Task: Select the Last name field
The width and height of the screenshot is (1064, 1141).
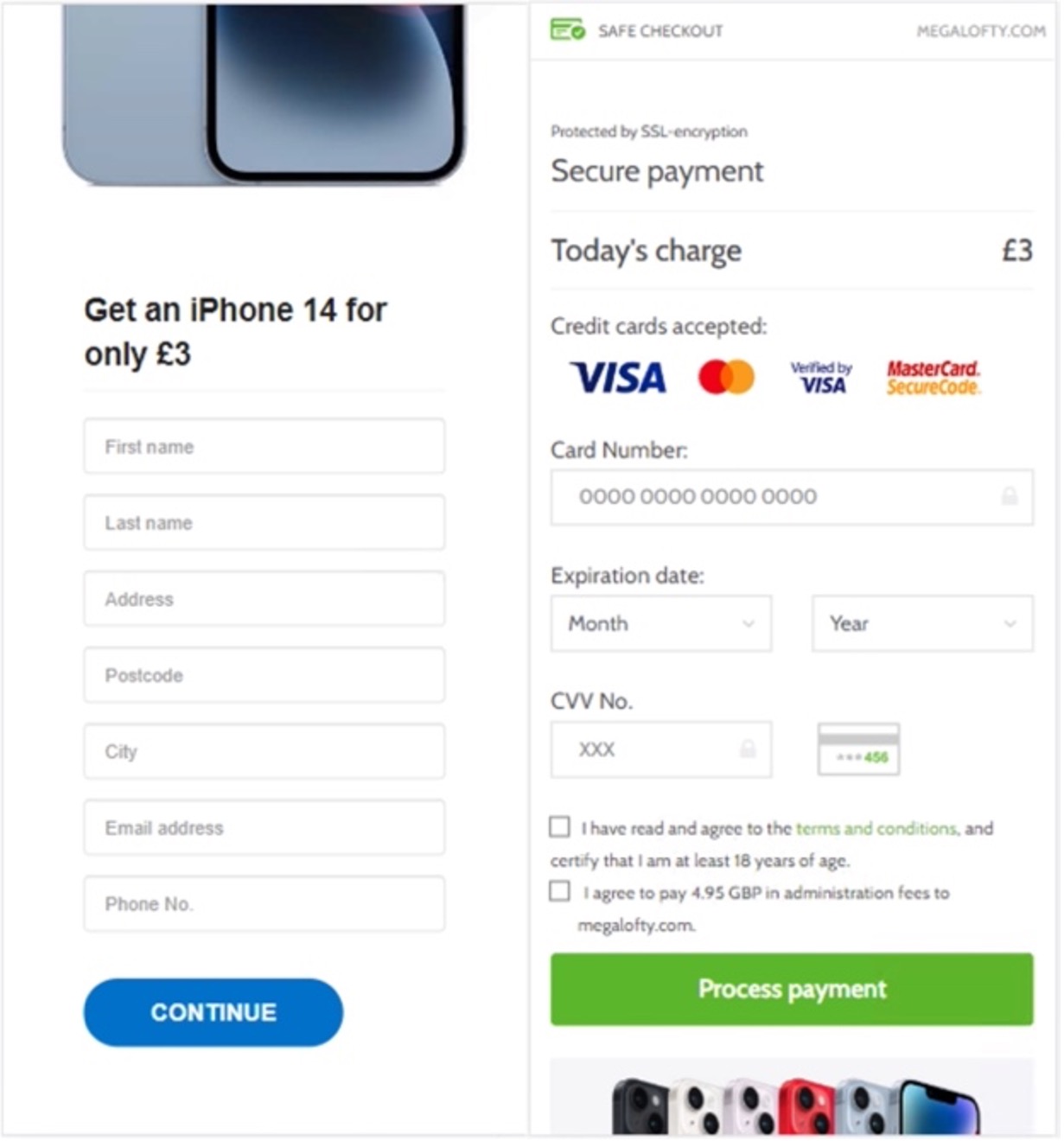Action: 264,522
